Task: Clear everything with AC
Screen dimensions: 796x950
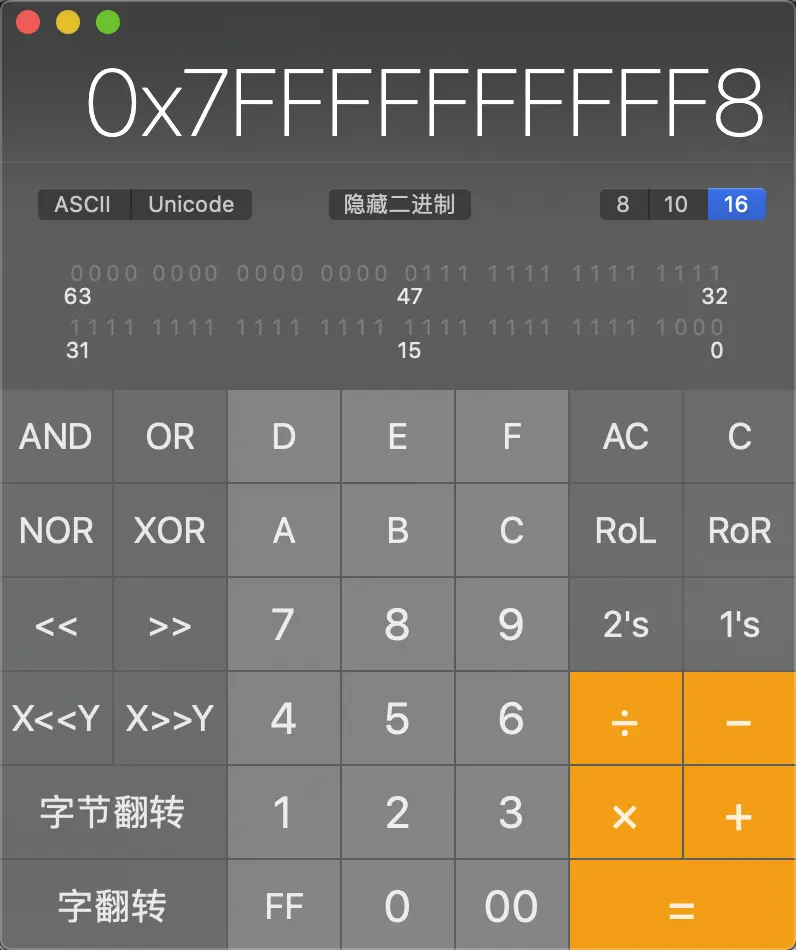Action: (x=626, y=436)
